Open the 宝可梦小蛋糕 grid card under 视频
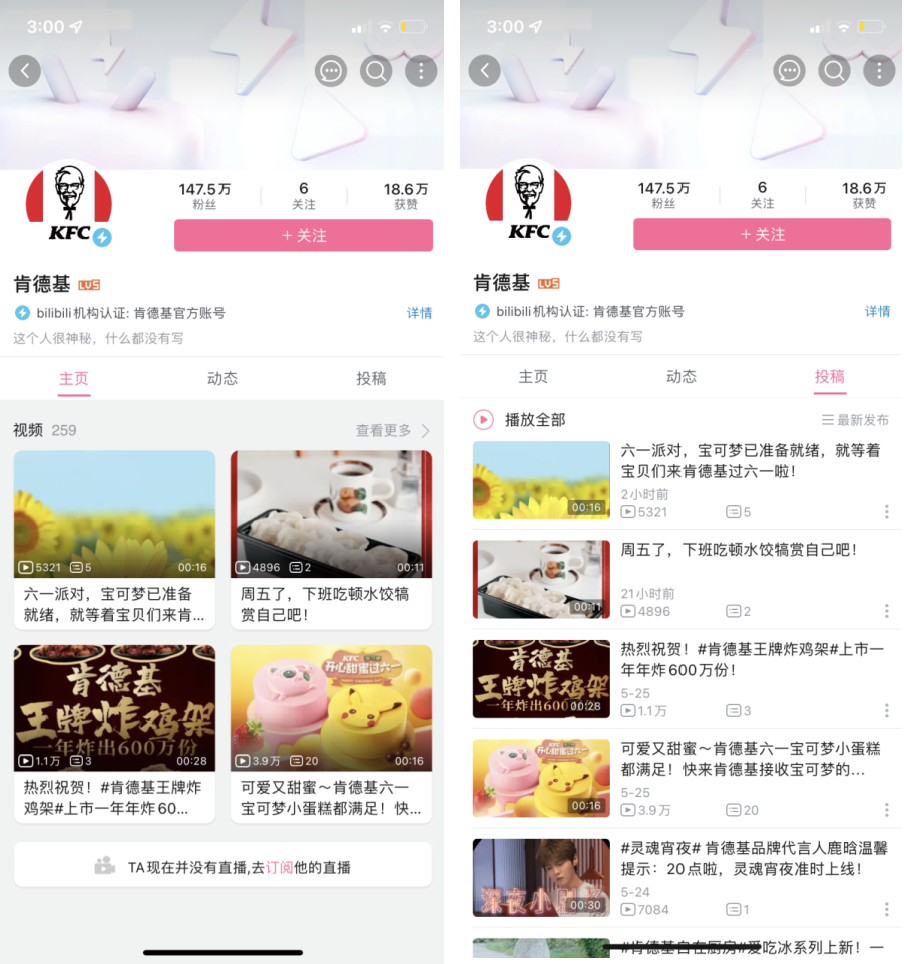The image size is (904, 964). click(x=331, y=732)
